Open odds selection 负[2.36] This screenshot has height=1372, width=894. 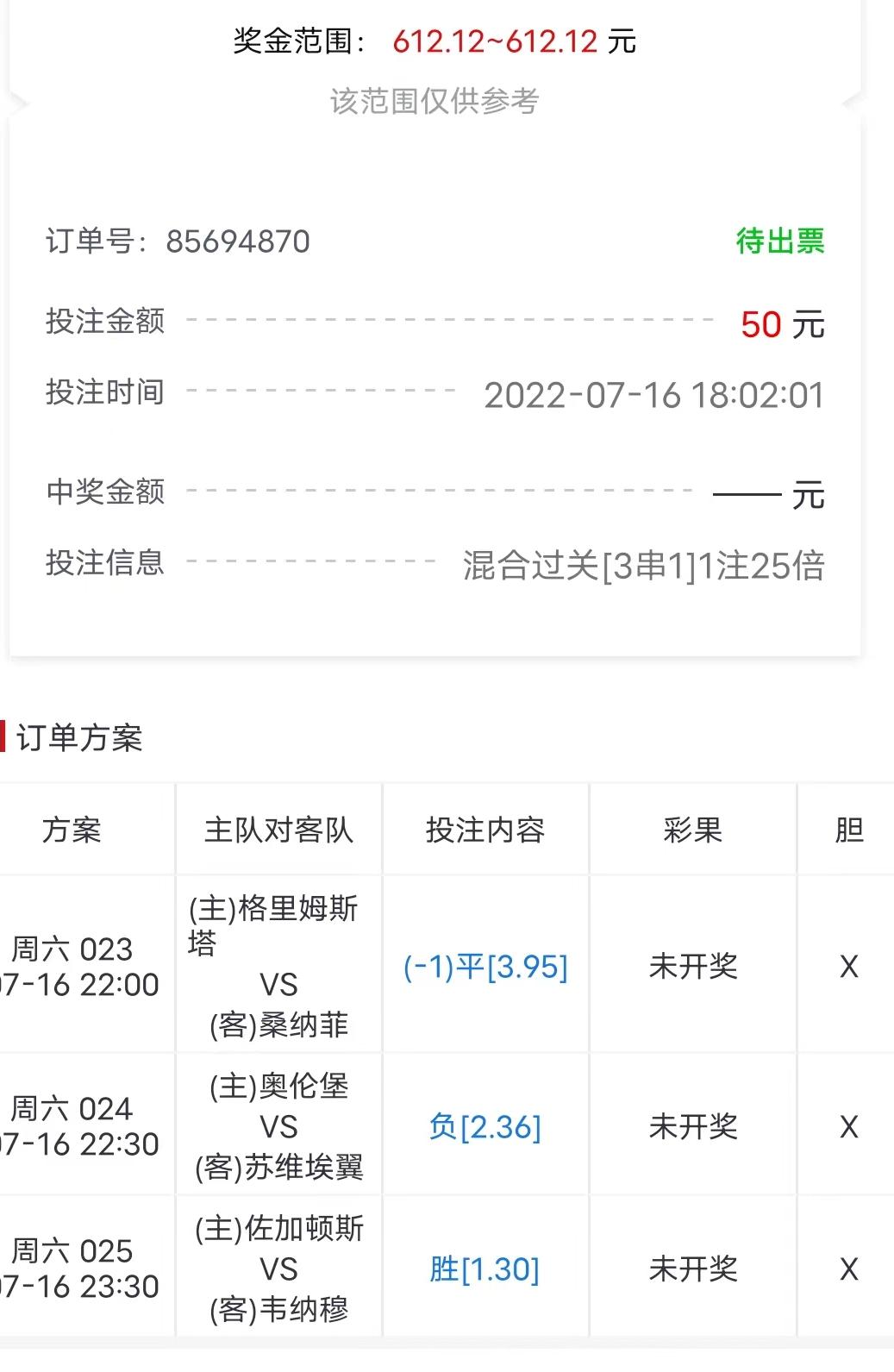[x=485, y=1126]
